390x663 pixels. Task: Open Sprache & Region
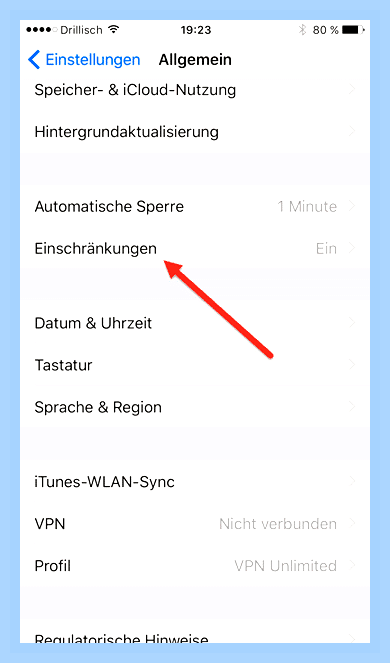pyautogui.click(x=195, y=407)
